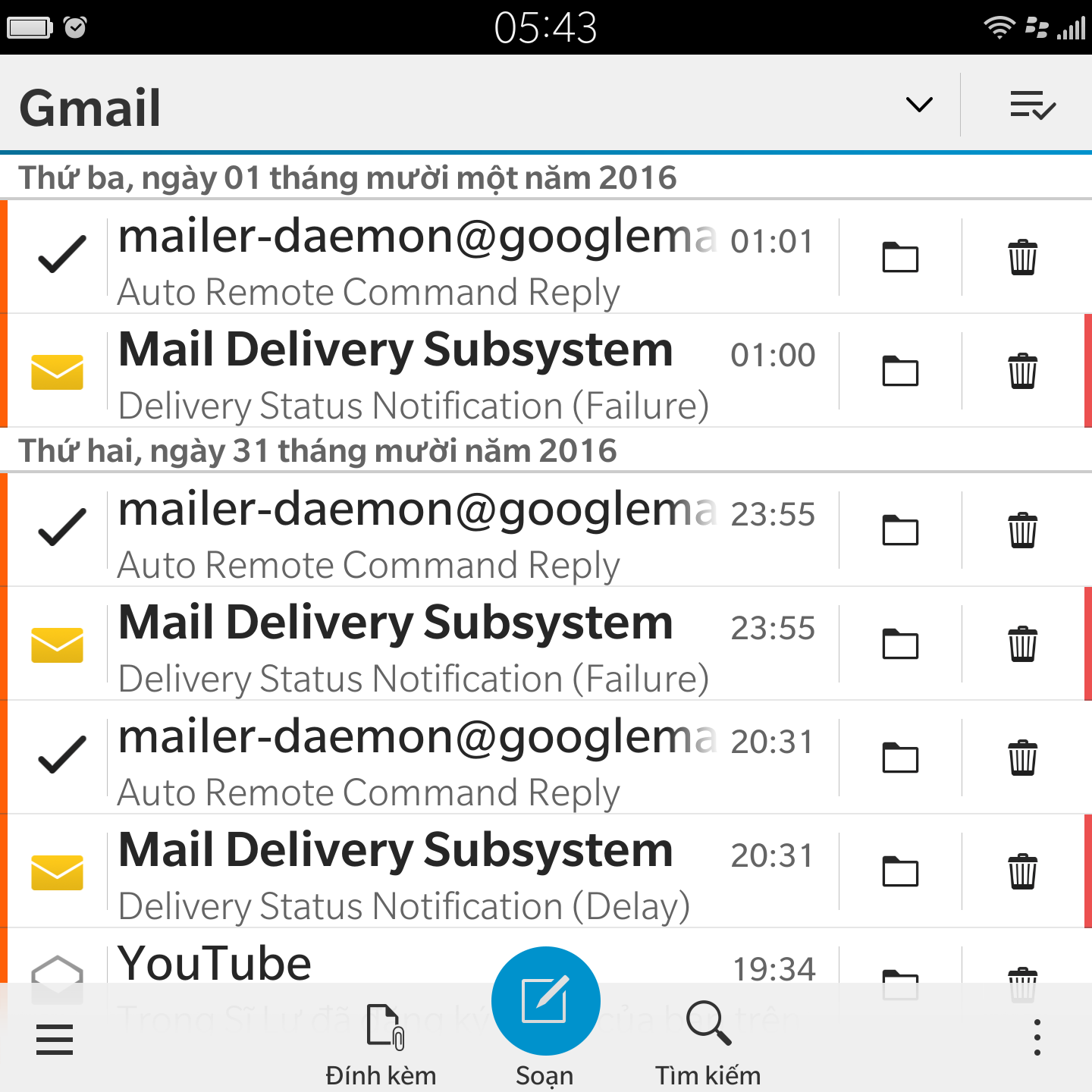Open the 23:55 mailer-daemon email
Viewport: 1092px width, 1092px height.
click(x=417, y=531)
